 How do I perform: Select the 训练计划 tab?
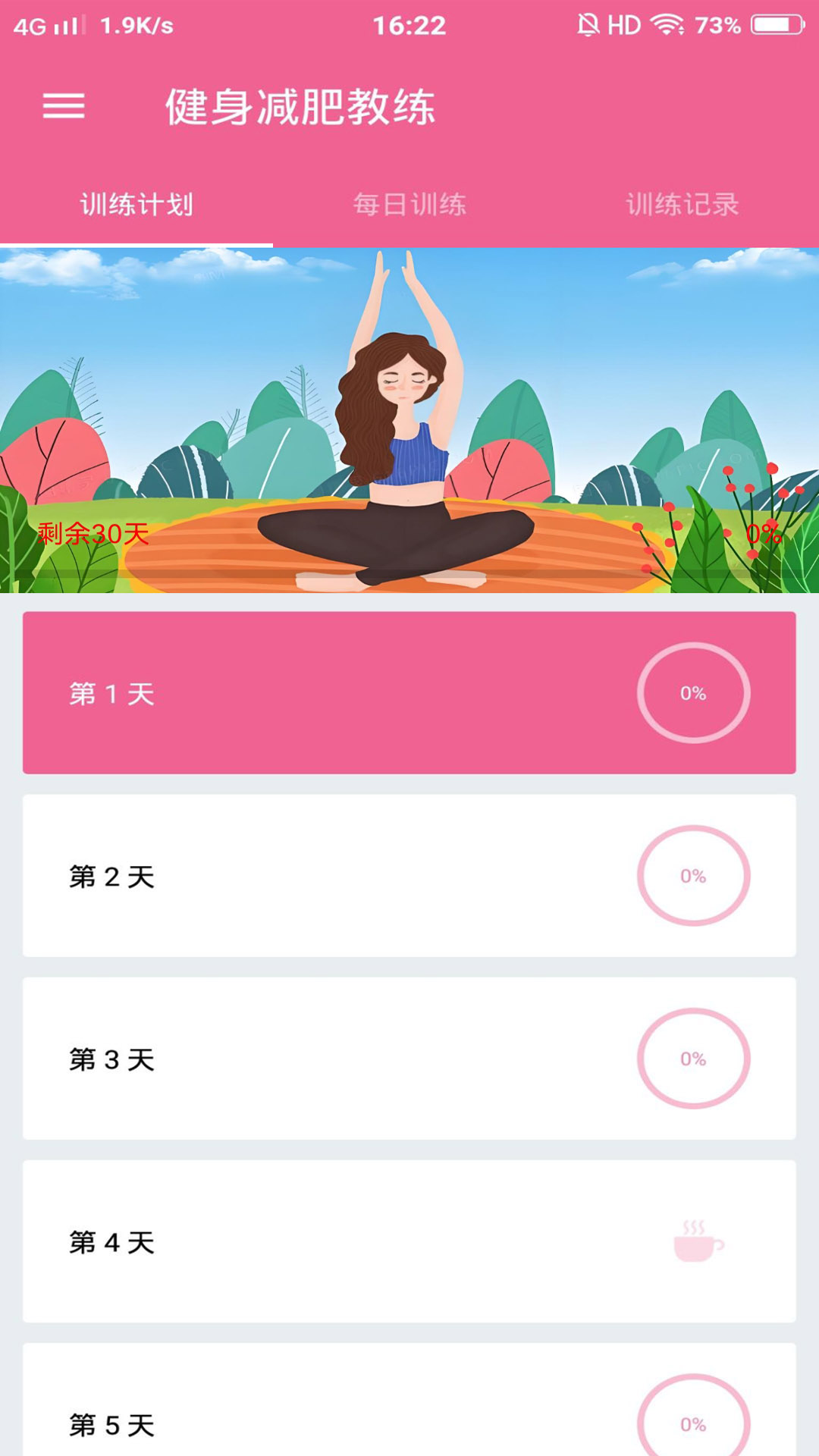[136, 203]
